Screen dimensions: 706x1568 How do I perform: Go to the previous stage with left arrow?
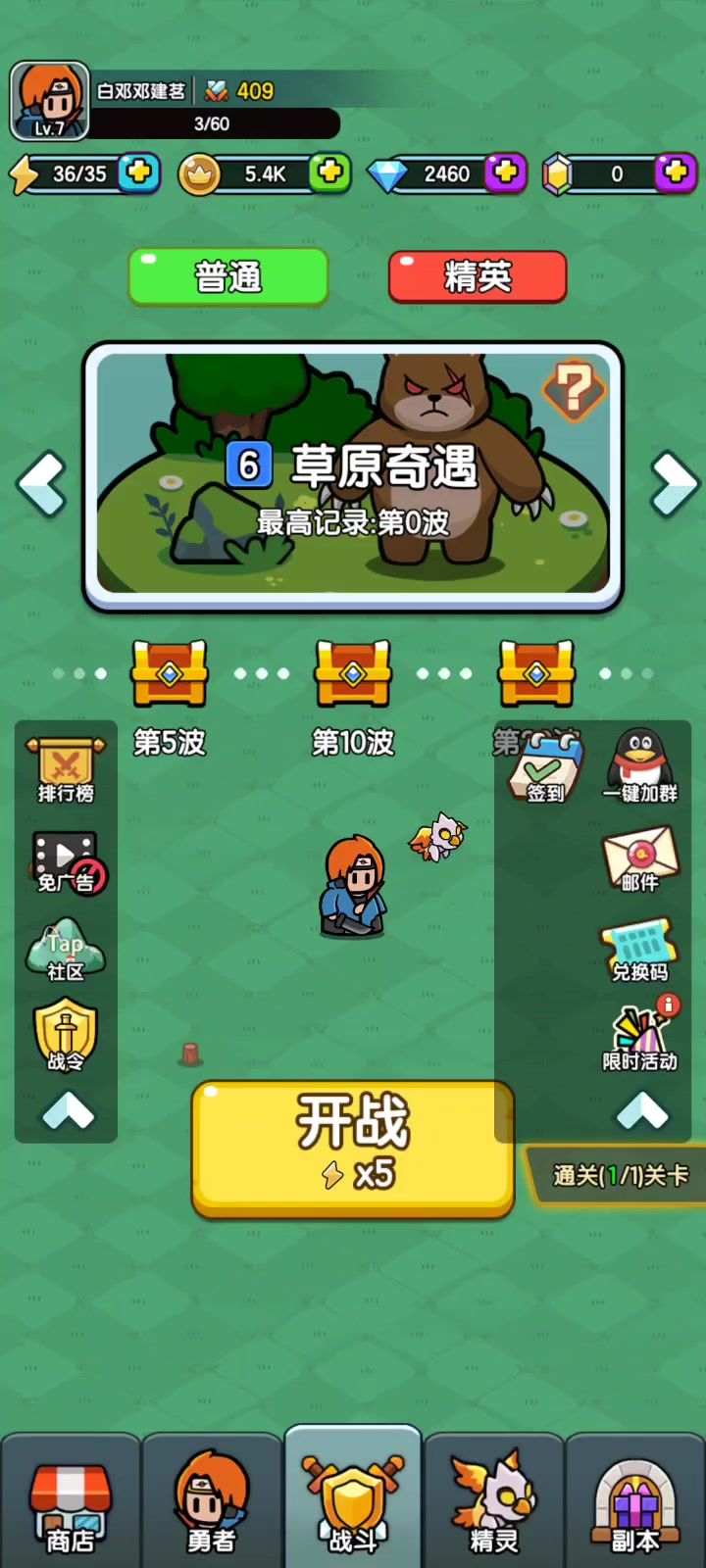(x=43, y=483)
